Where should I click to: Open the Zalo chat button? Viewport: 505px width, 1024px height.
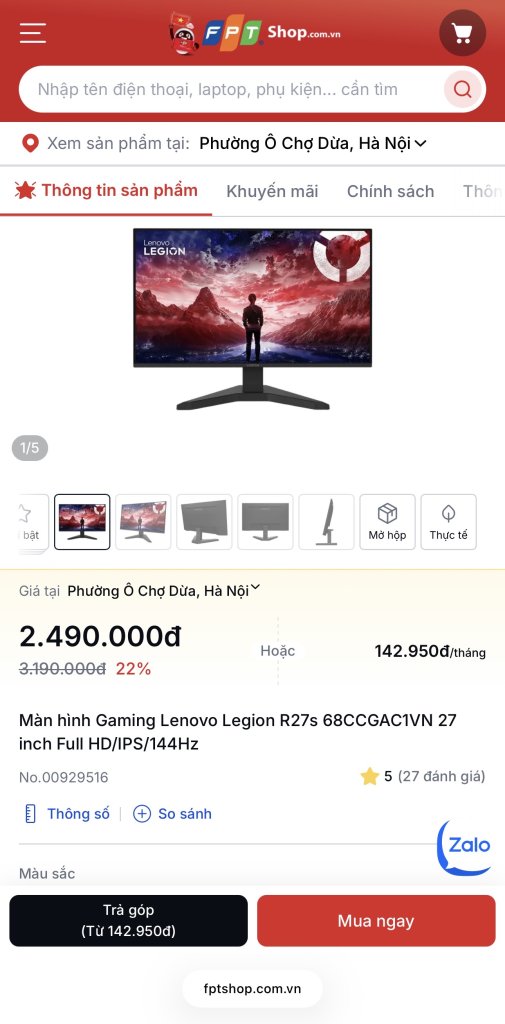(x=464, y=848)
